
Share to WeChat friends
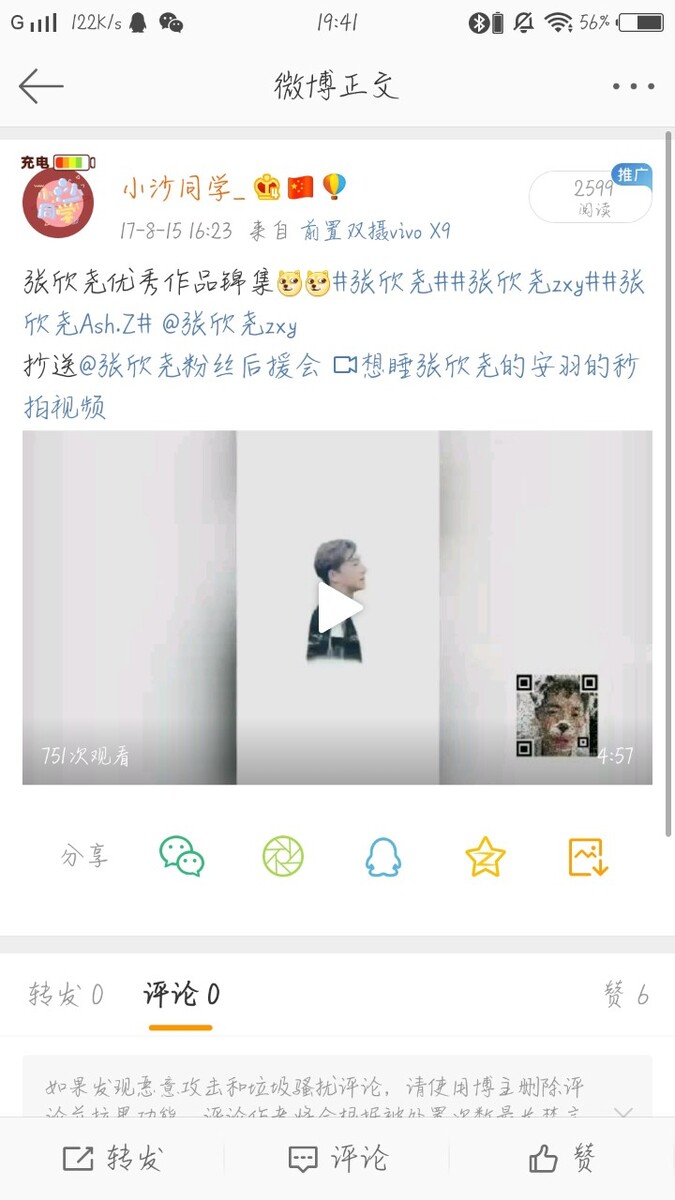(x=182, y=857)
